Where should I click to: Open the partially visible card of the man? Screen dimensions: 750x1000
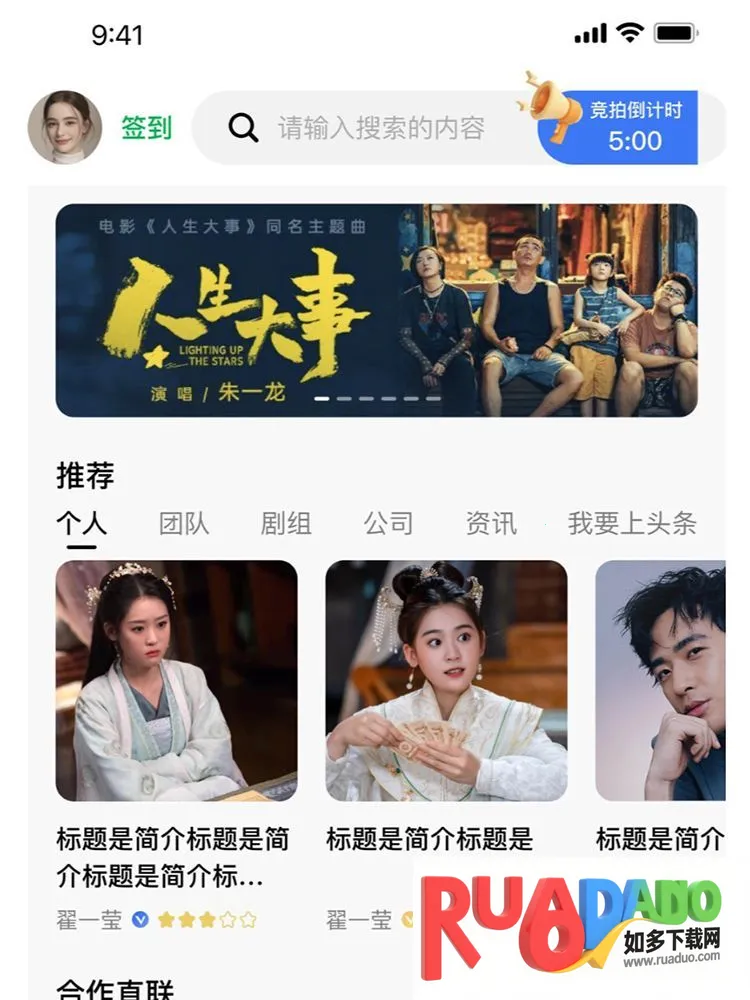pyautogui.click(x=661, y=680)
